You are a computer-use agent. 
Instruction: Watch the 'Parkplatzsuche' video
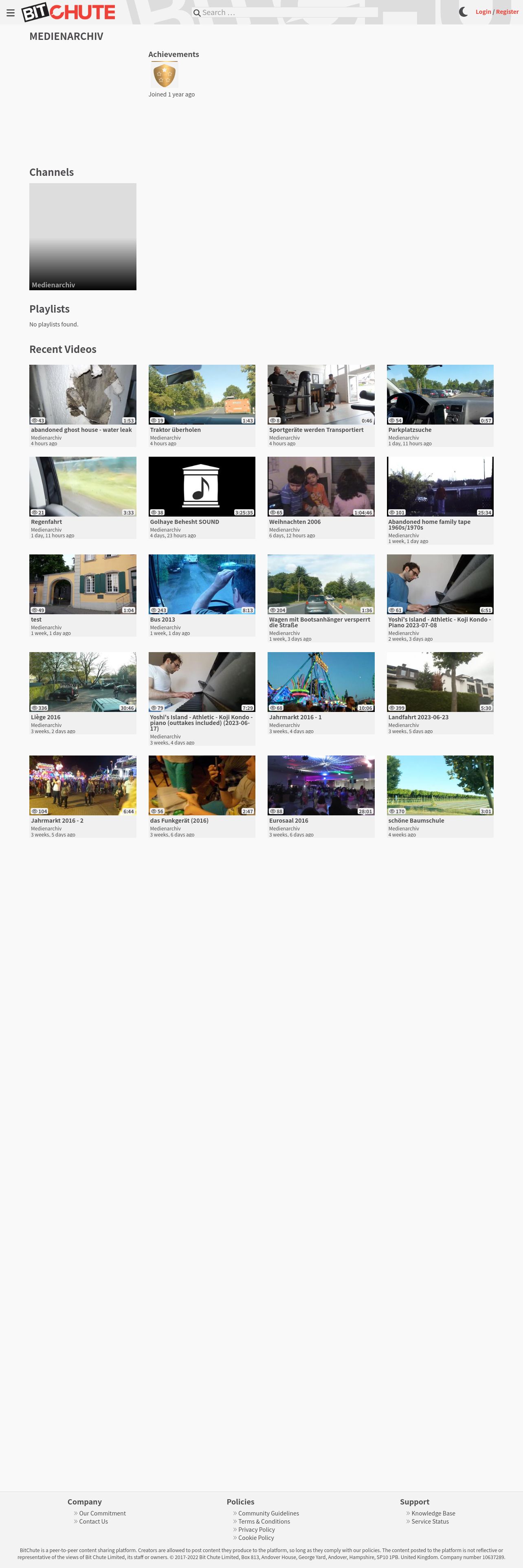439,394
